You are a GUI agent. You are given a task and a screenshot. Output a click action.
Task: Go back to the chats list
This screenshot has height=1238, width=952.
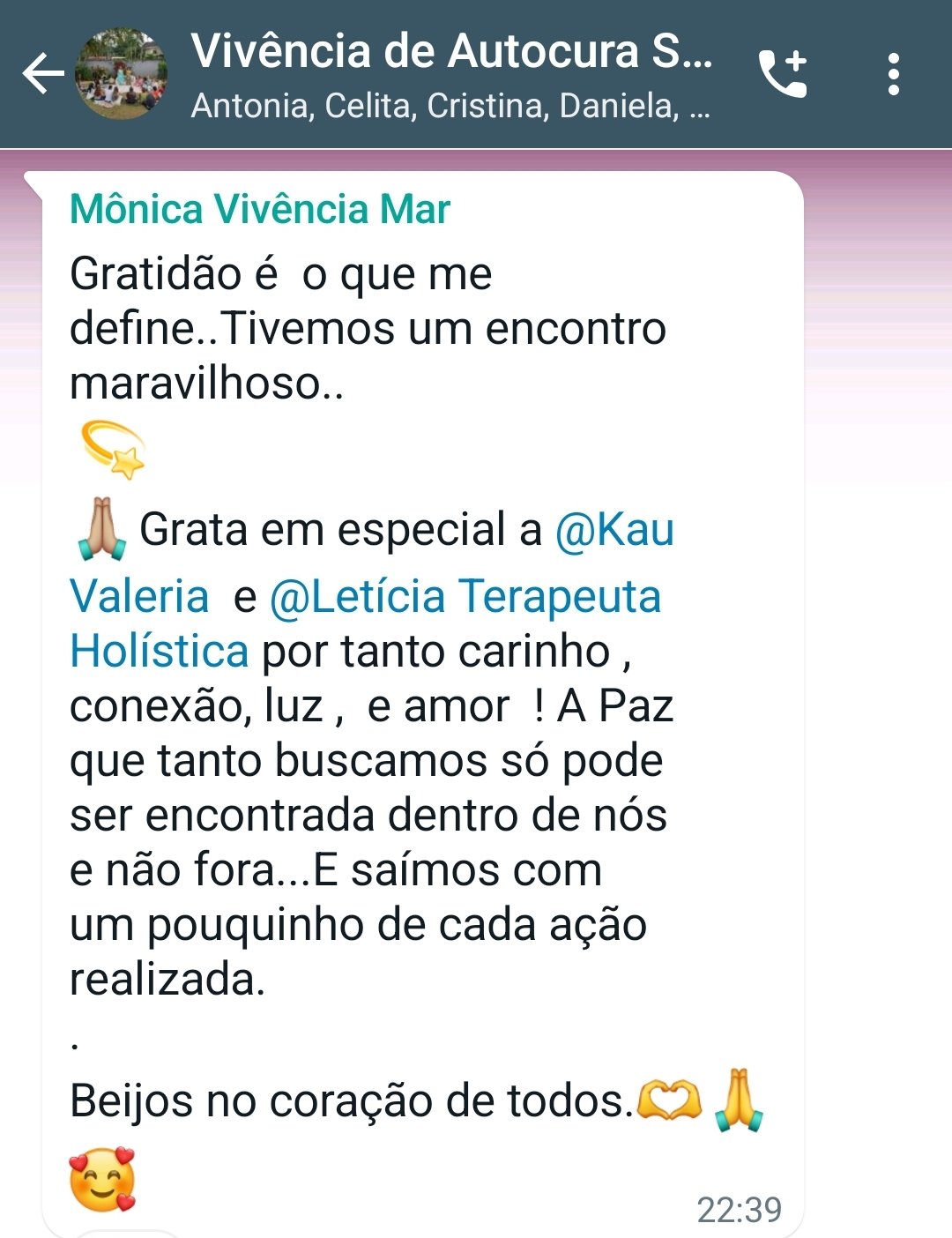tap(42, 73)
